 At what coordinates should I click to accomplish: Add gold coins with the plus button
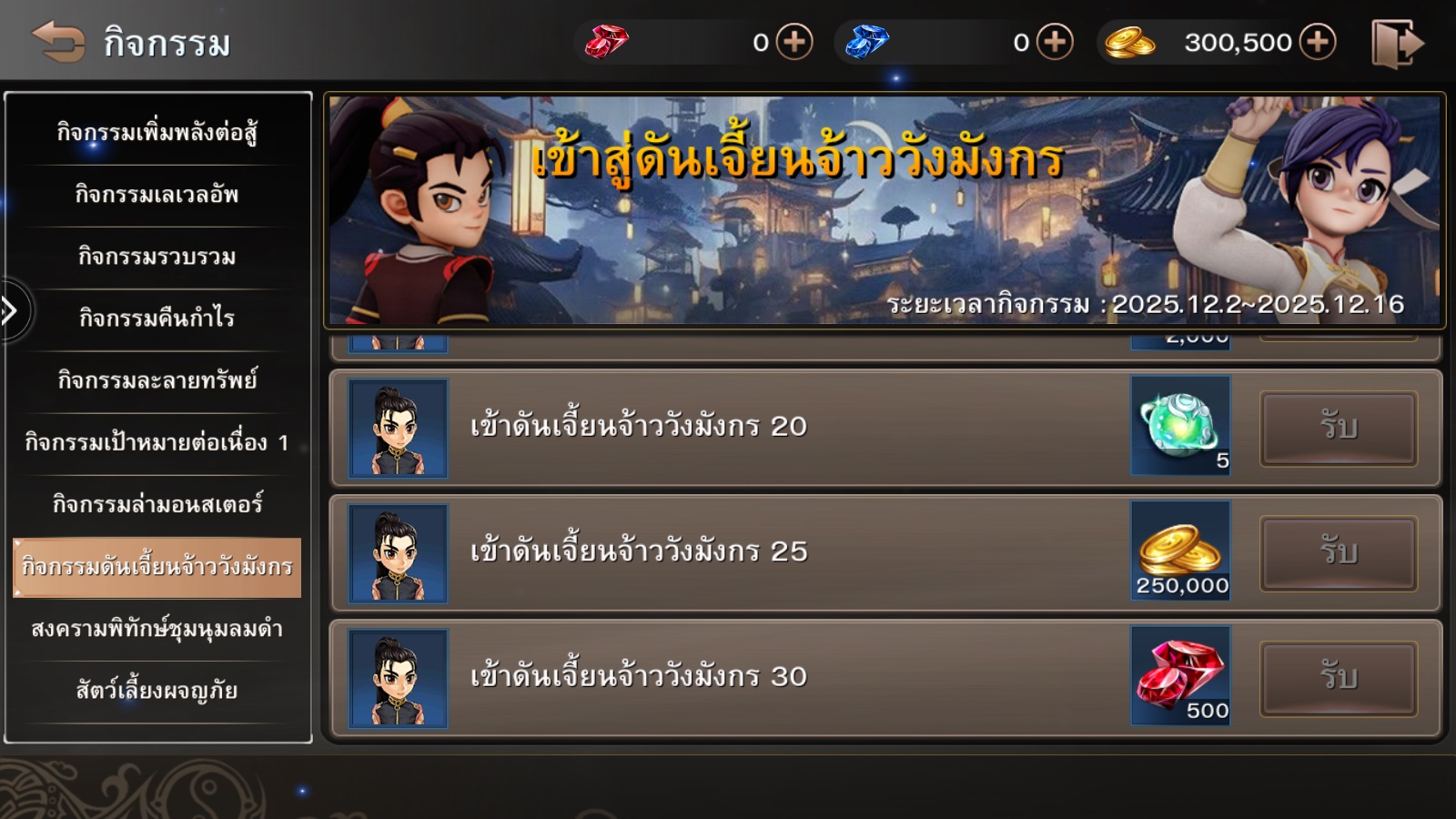[x=1317, y=42]
